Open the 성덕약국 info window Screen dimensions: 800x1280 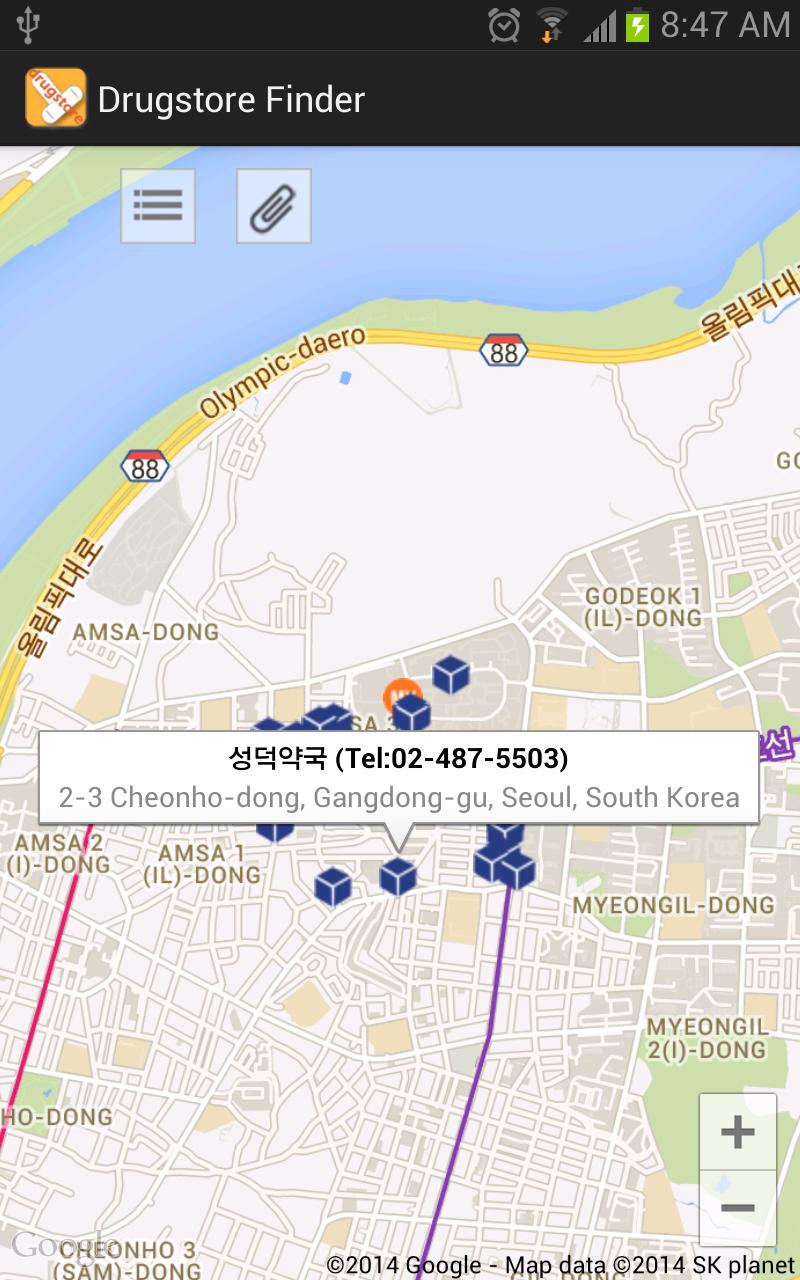pos(398,777)
